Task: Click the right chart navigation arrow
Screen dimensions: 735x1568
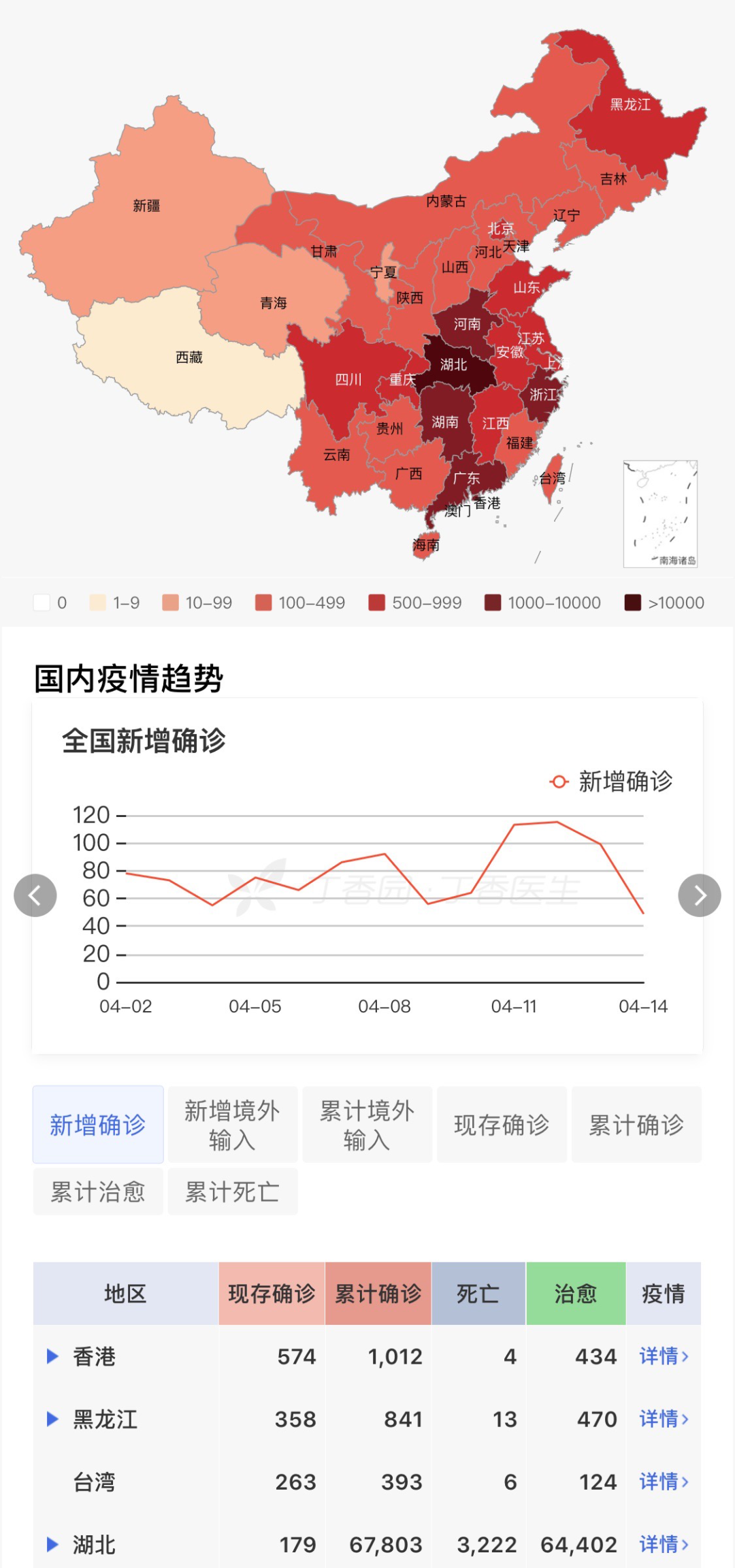Action: (x=700, y=895)
